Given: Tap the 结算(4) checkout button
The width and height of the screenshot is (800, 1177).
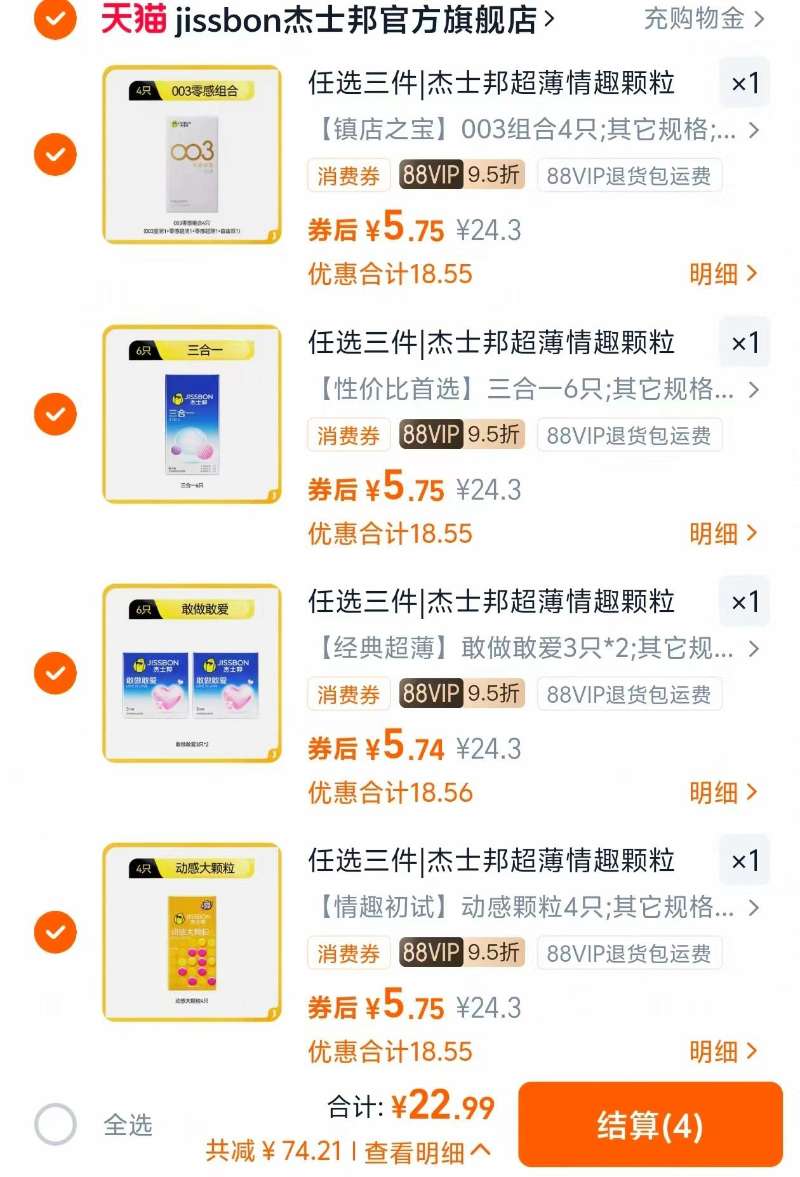Looking at the screenshot, I should [650, 1126].
